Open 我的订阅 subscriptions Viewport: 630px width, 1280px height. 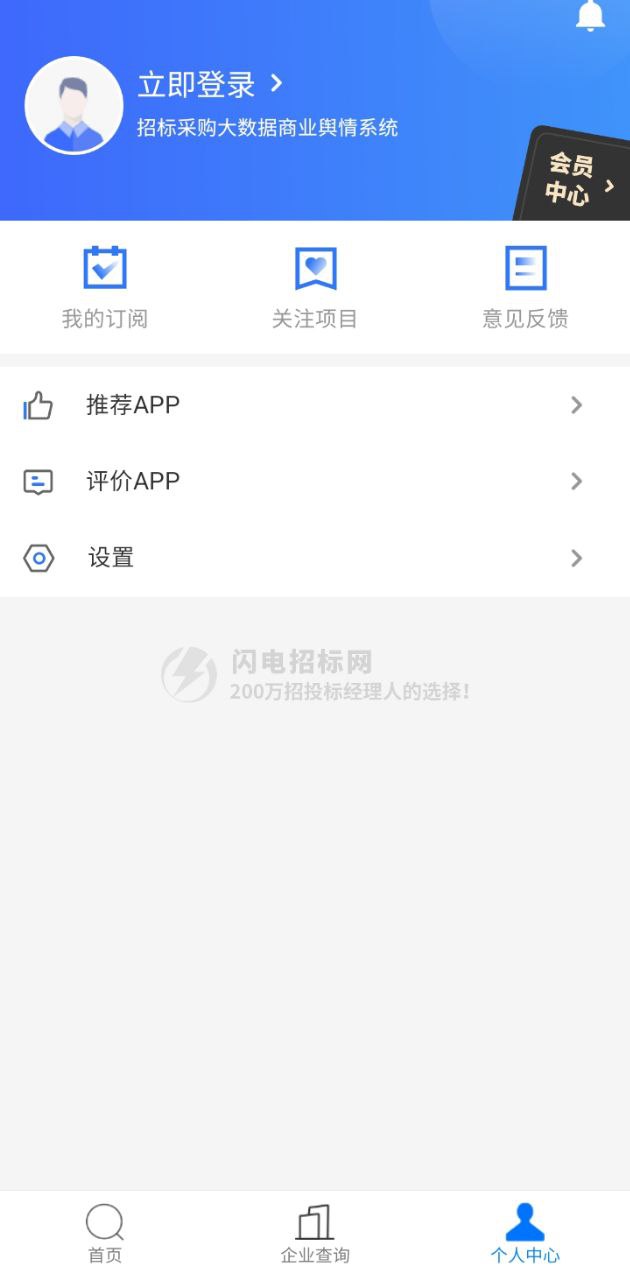pyautogui.click(x=105, y=287)
